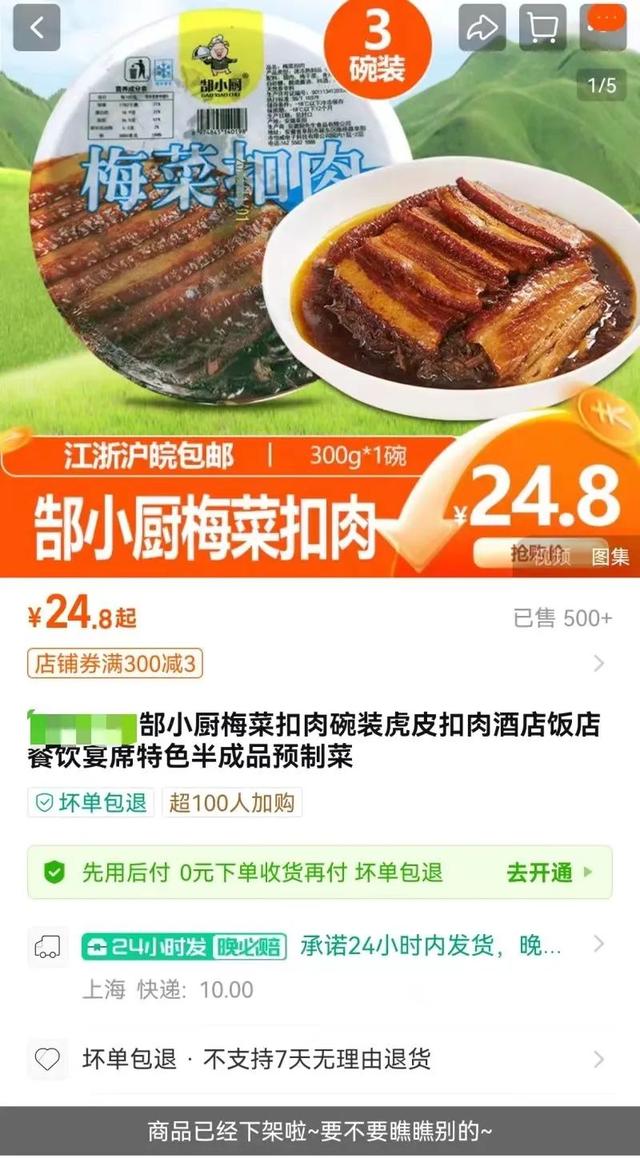
Task: Expand the 24小时发 shipping promise details
Action: click(320, 946)
